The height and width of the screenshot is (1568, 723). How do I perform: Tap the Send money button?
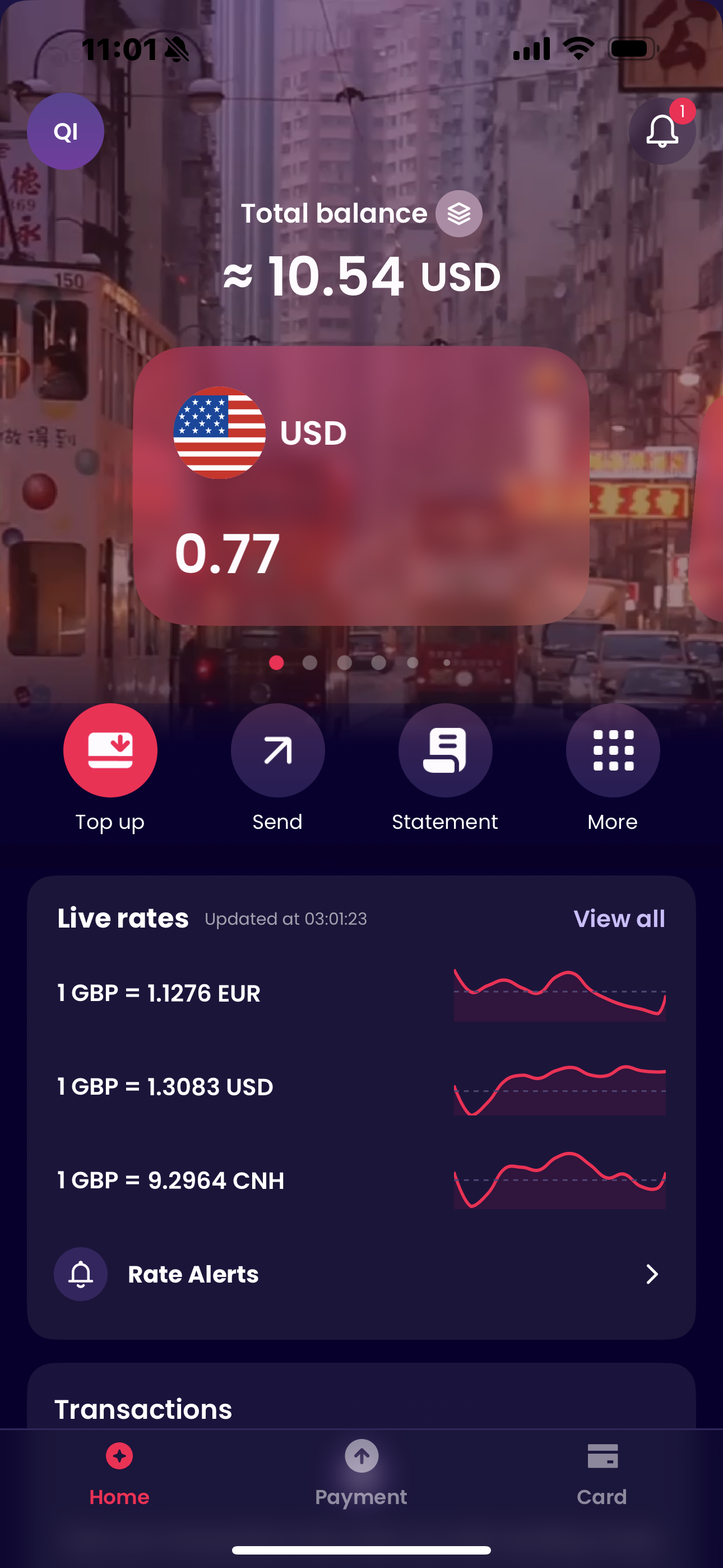coord(277,750)
